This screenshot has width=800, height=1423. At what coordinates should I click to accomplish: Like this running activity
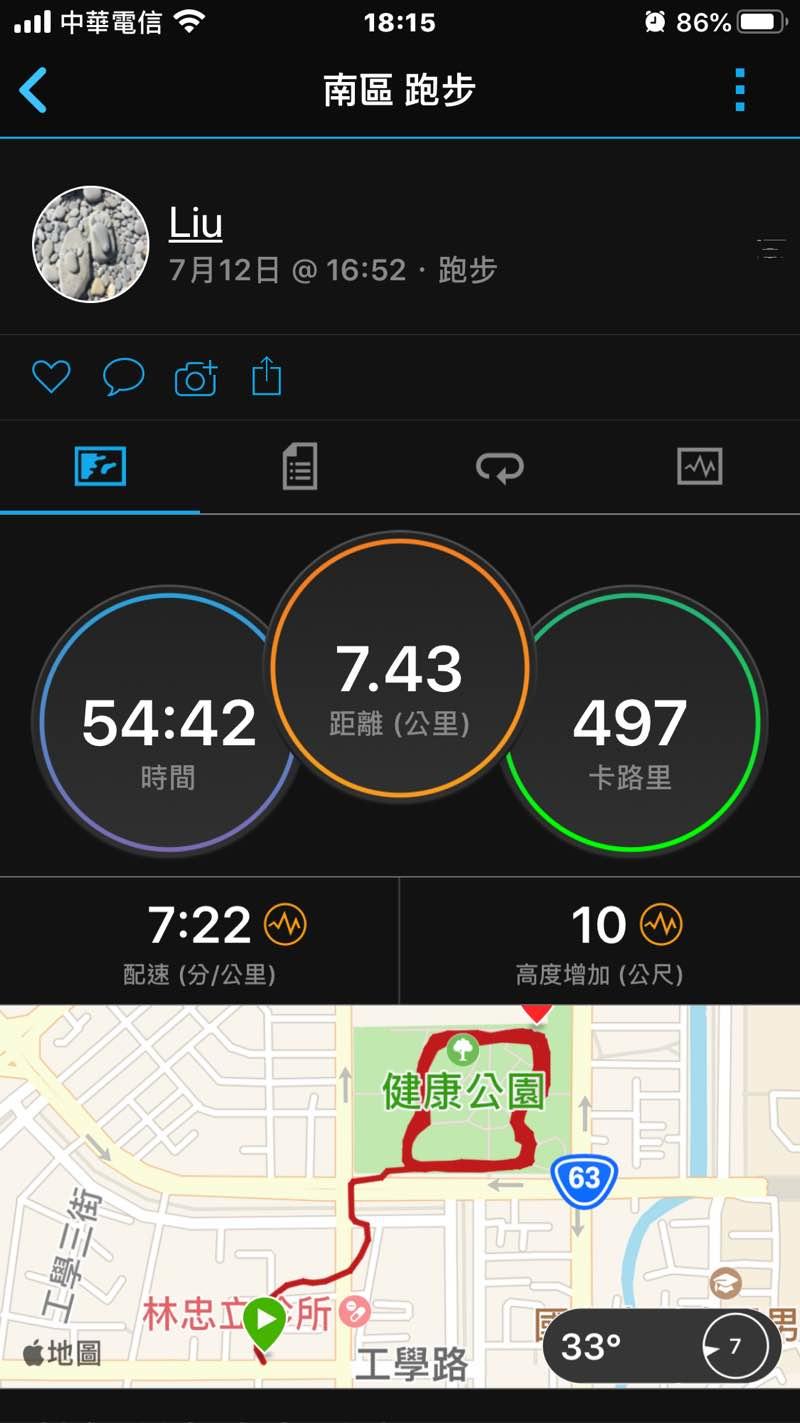51,377
